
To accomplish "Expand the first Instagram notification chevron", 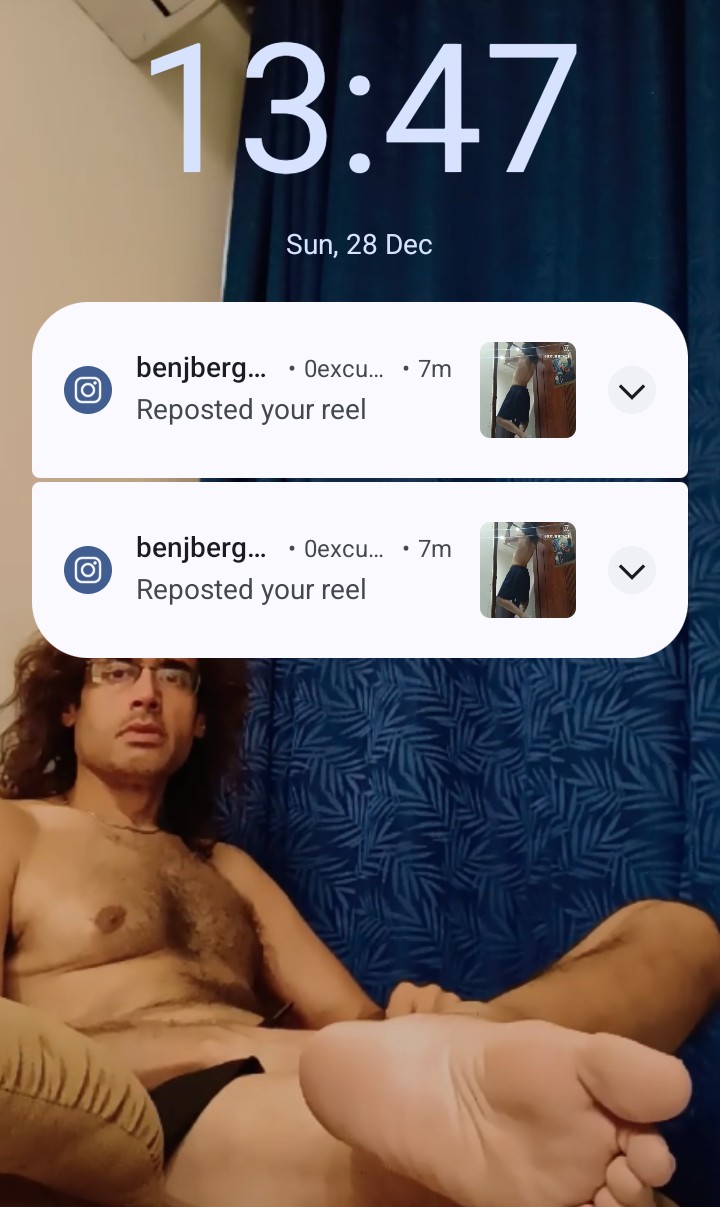I will [x=632, y=391].
